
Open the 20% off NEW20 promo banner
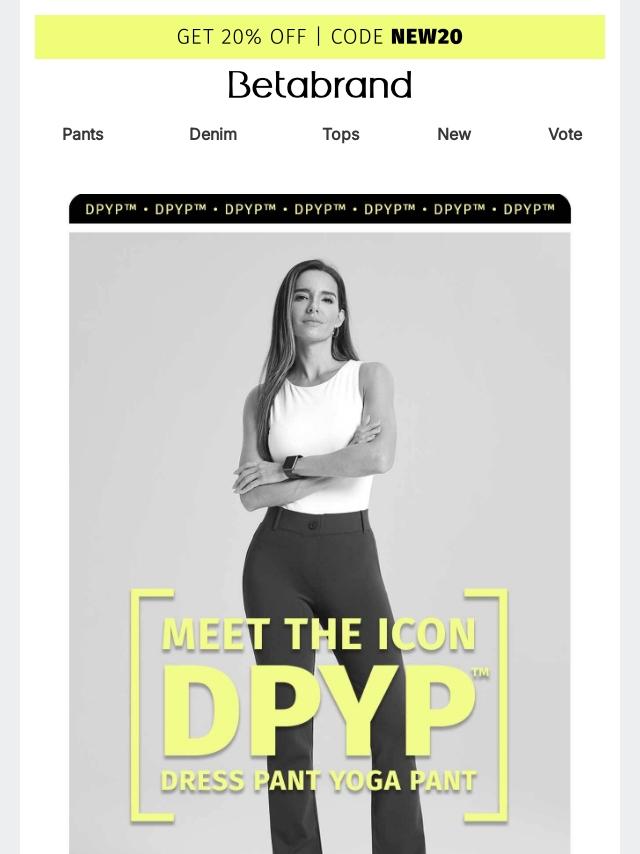tap(320, 37)
